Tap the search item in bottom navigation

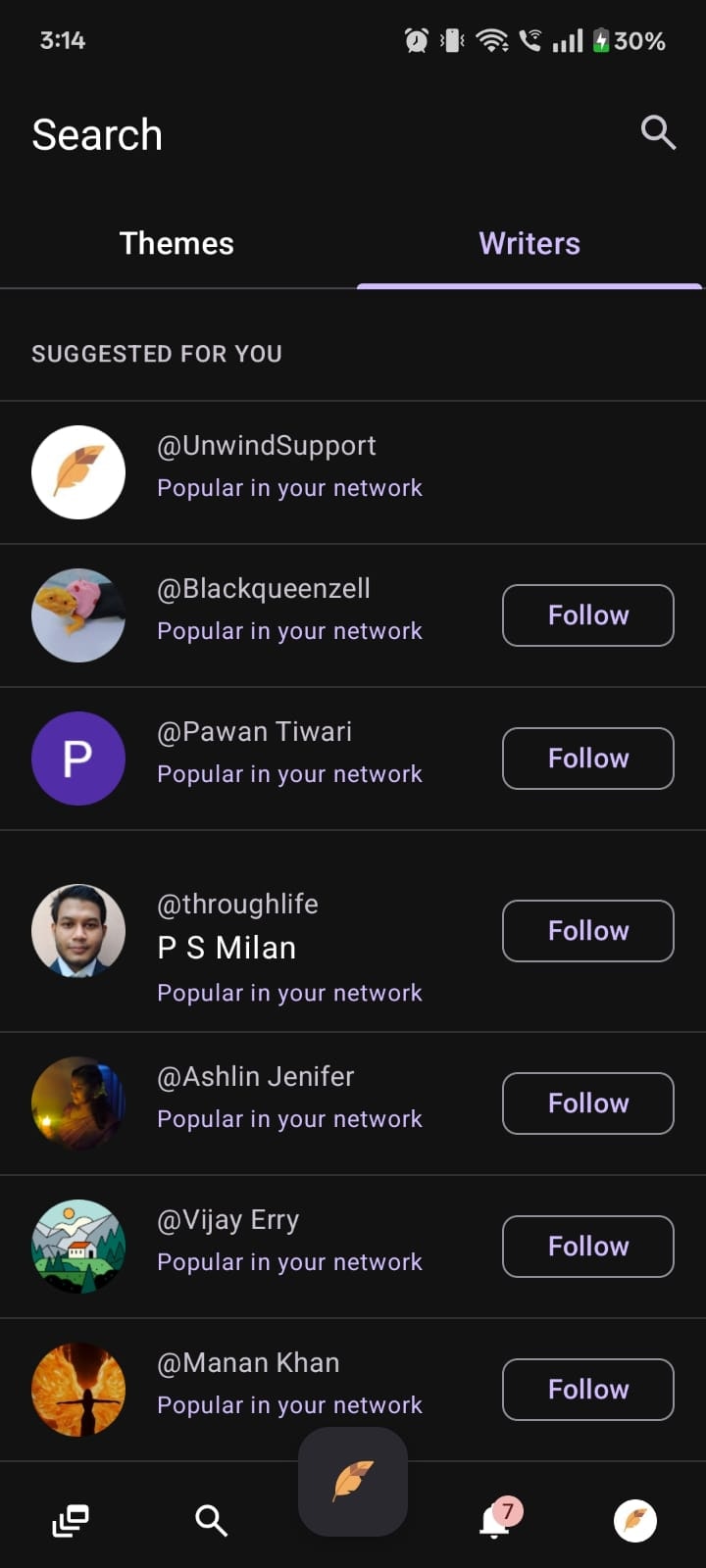point(211,1520)
